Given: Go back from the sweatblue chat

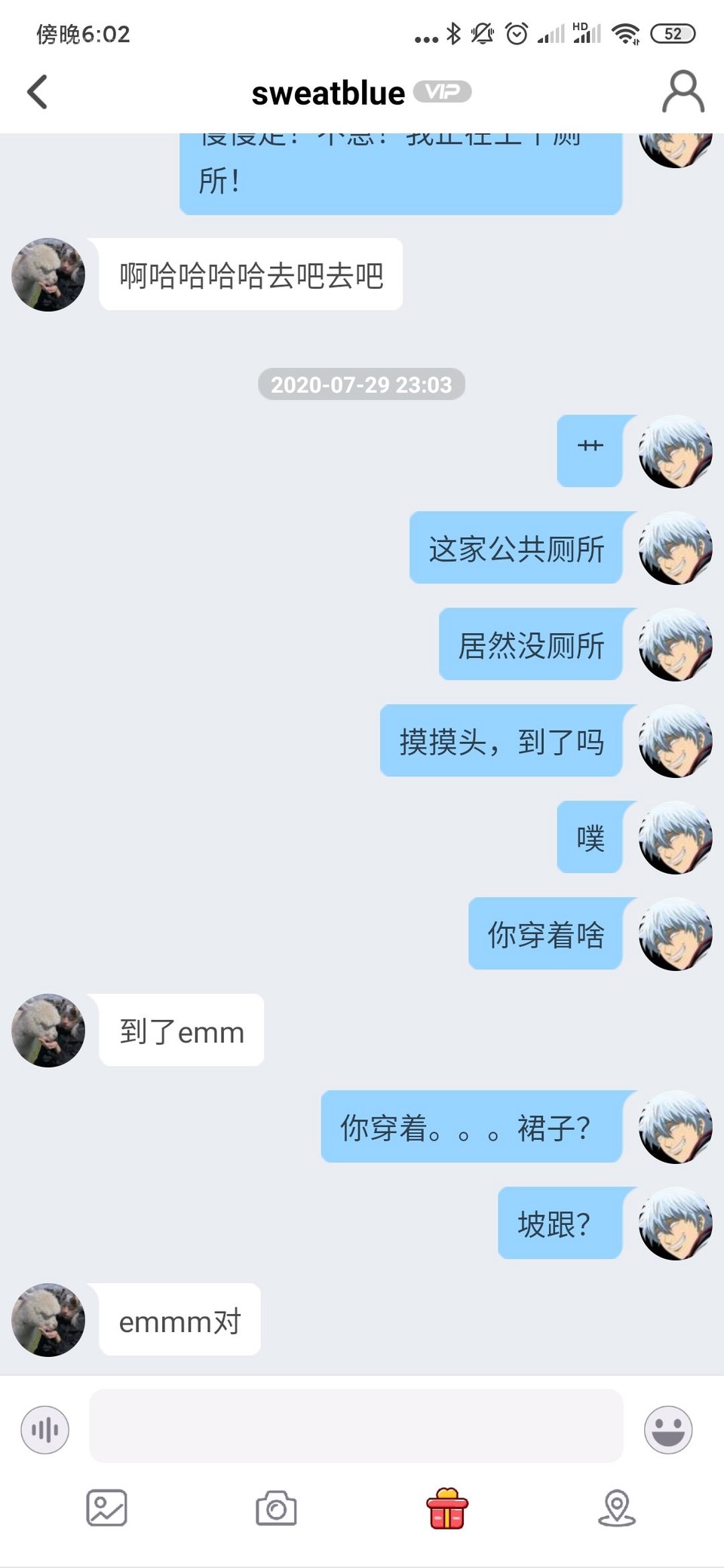Looking at the screenshot, I should coord(38,92).
